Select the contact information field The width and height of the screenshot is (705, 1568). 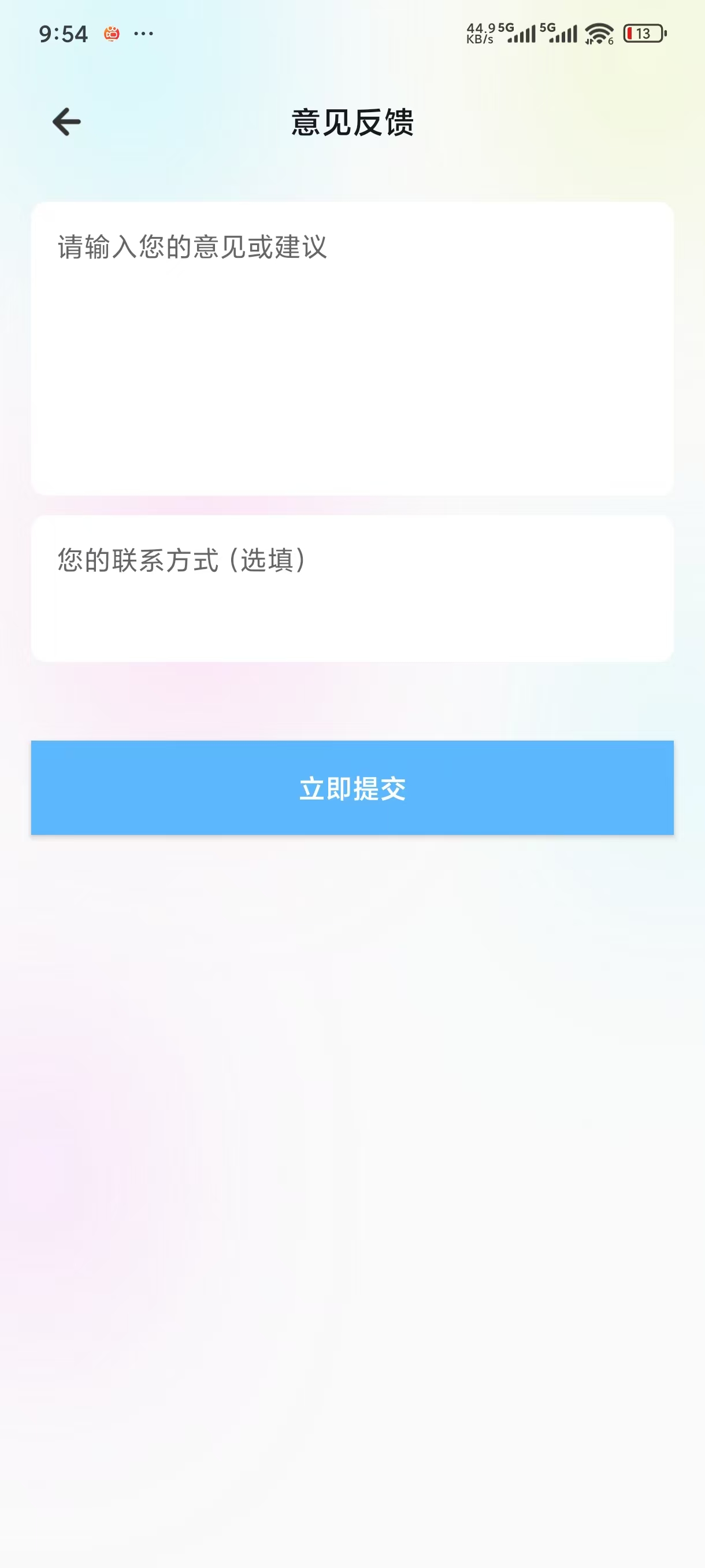(x=352, y=587)
